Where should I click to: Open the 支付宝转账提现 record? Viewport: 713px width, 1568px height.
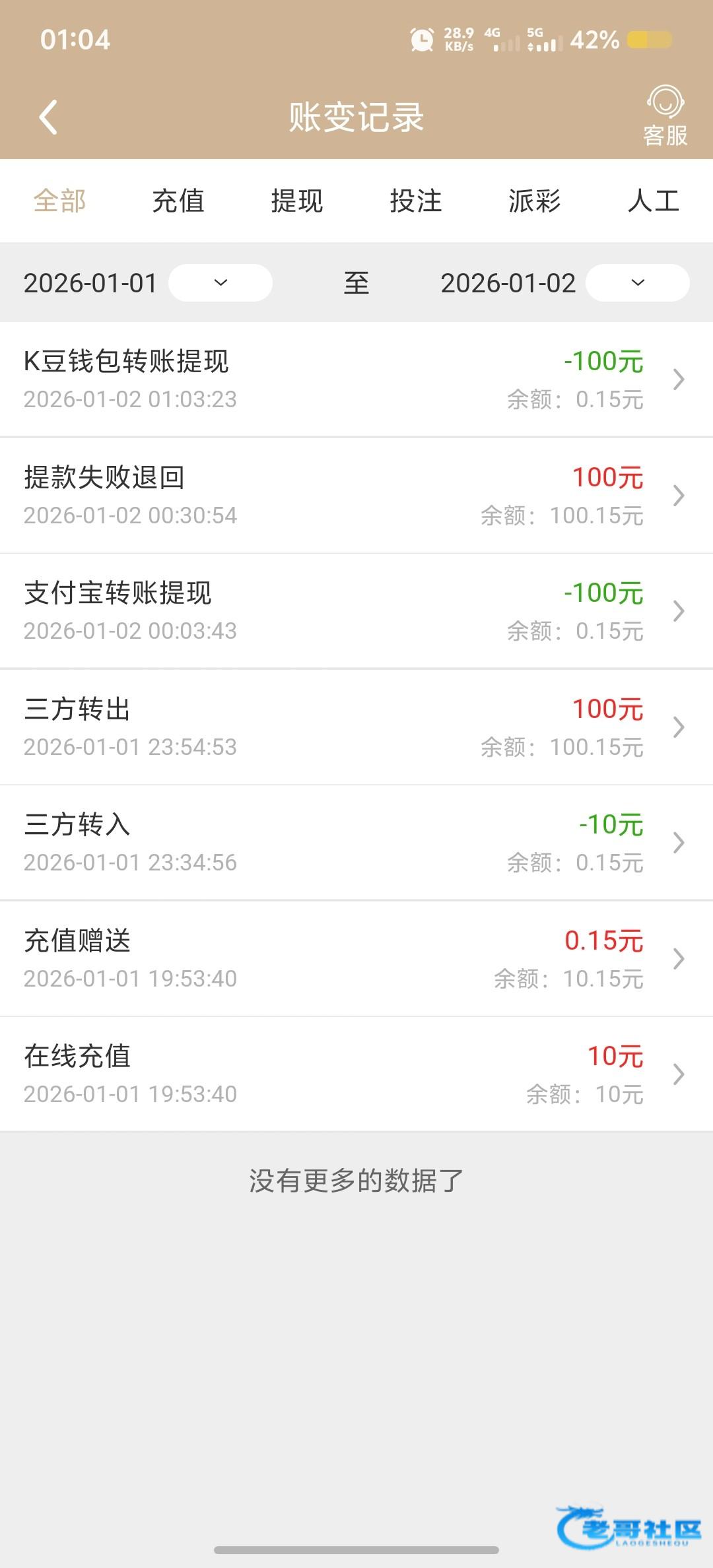point(356,611)
